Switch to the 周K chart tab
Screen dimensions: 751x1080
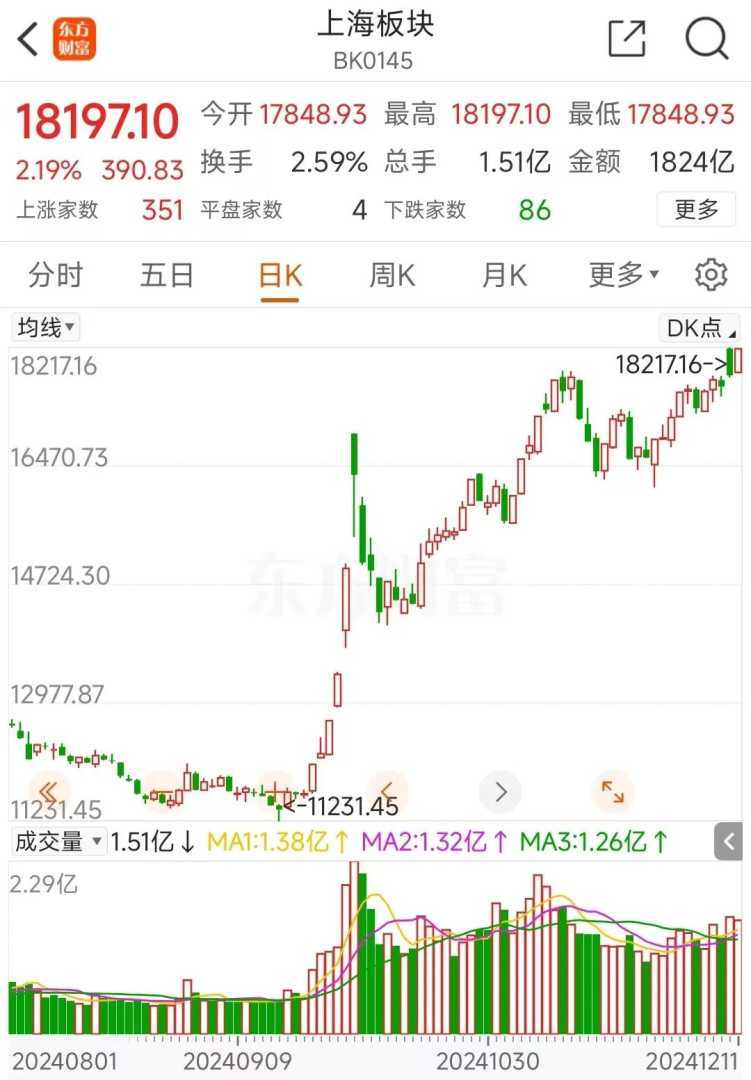coord(392,275)
